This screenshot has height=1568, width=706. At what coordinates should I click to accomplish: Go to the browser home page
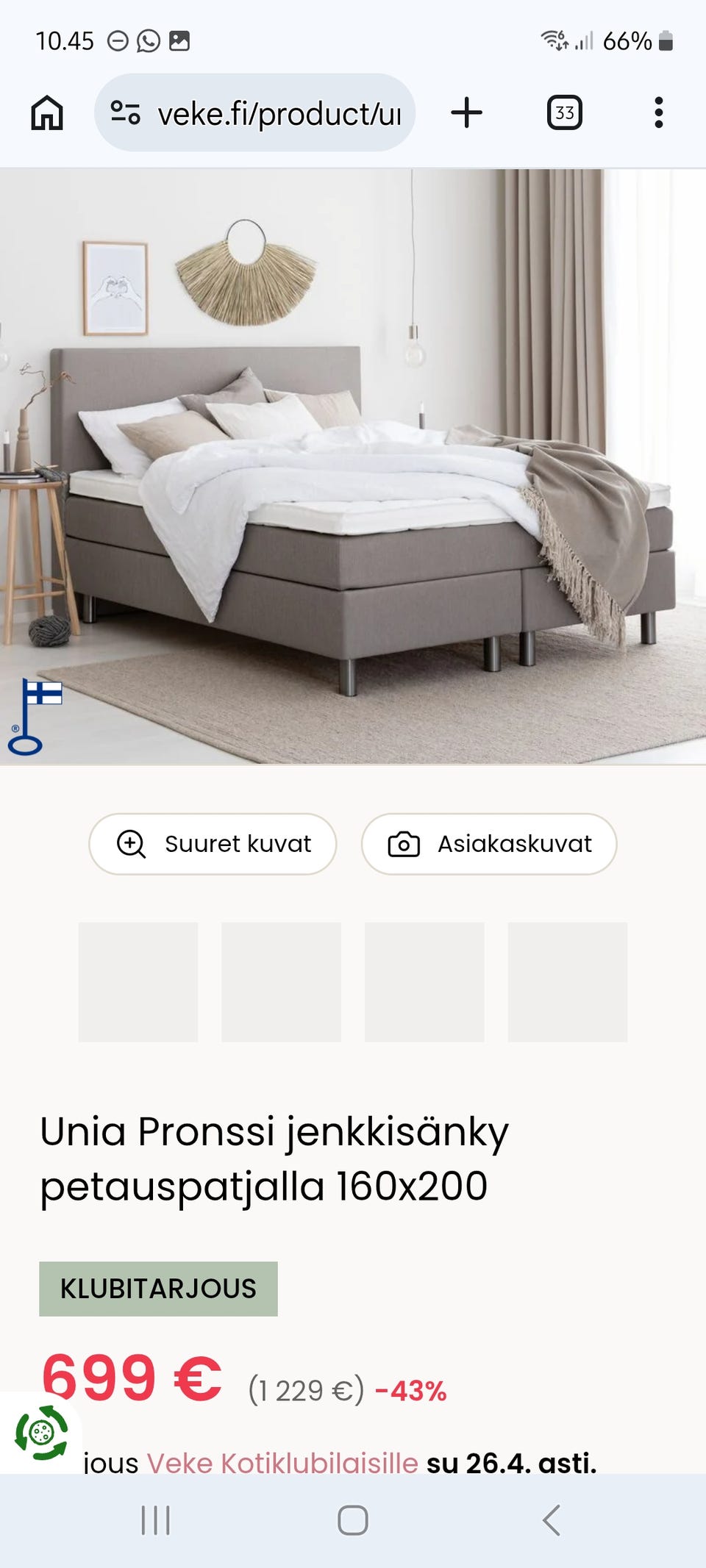pos(47,113)
